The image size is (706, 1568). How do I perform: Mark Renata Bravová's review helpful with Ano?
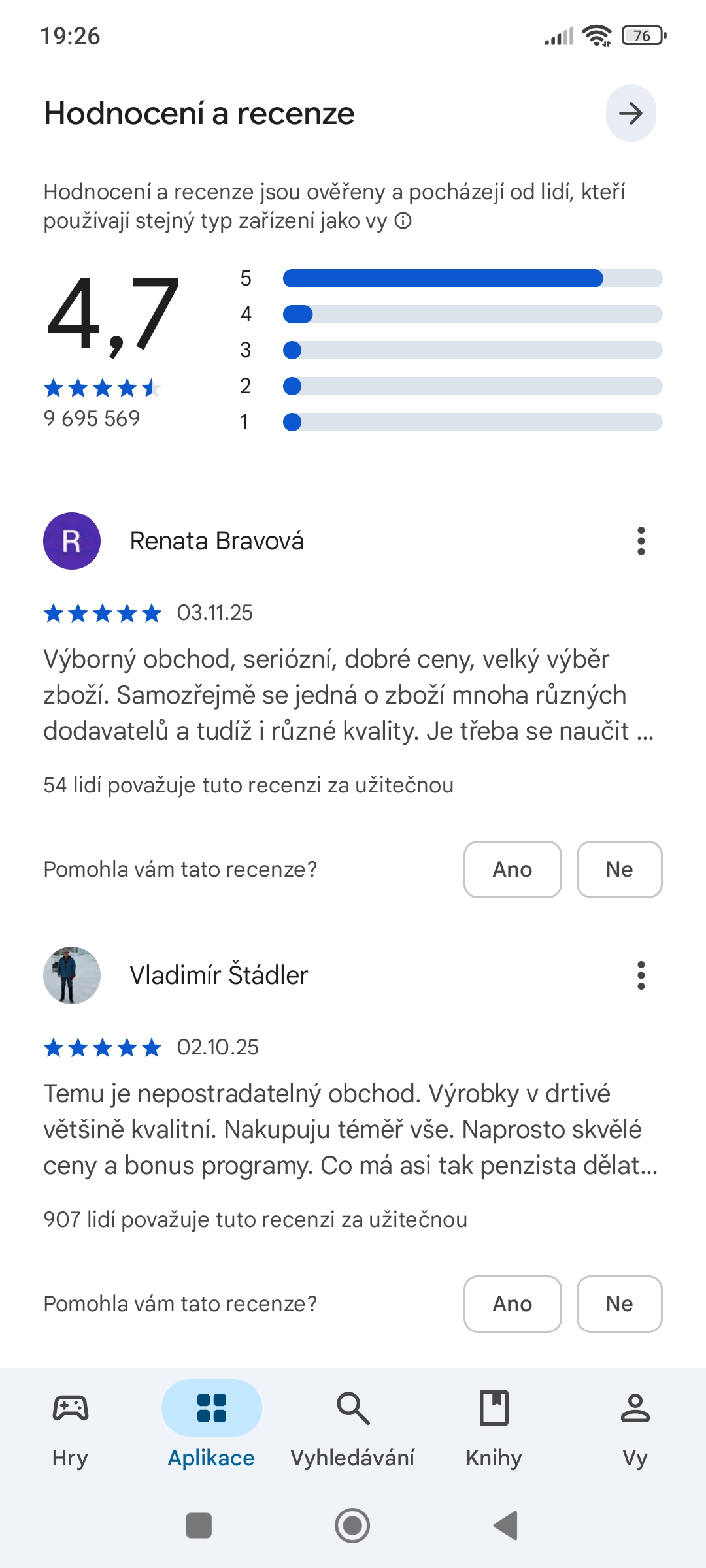click(x=513, y=869)
